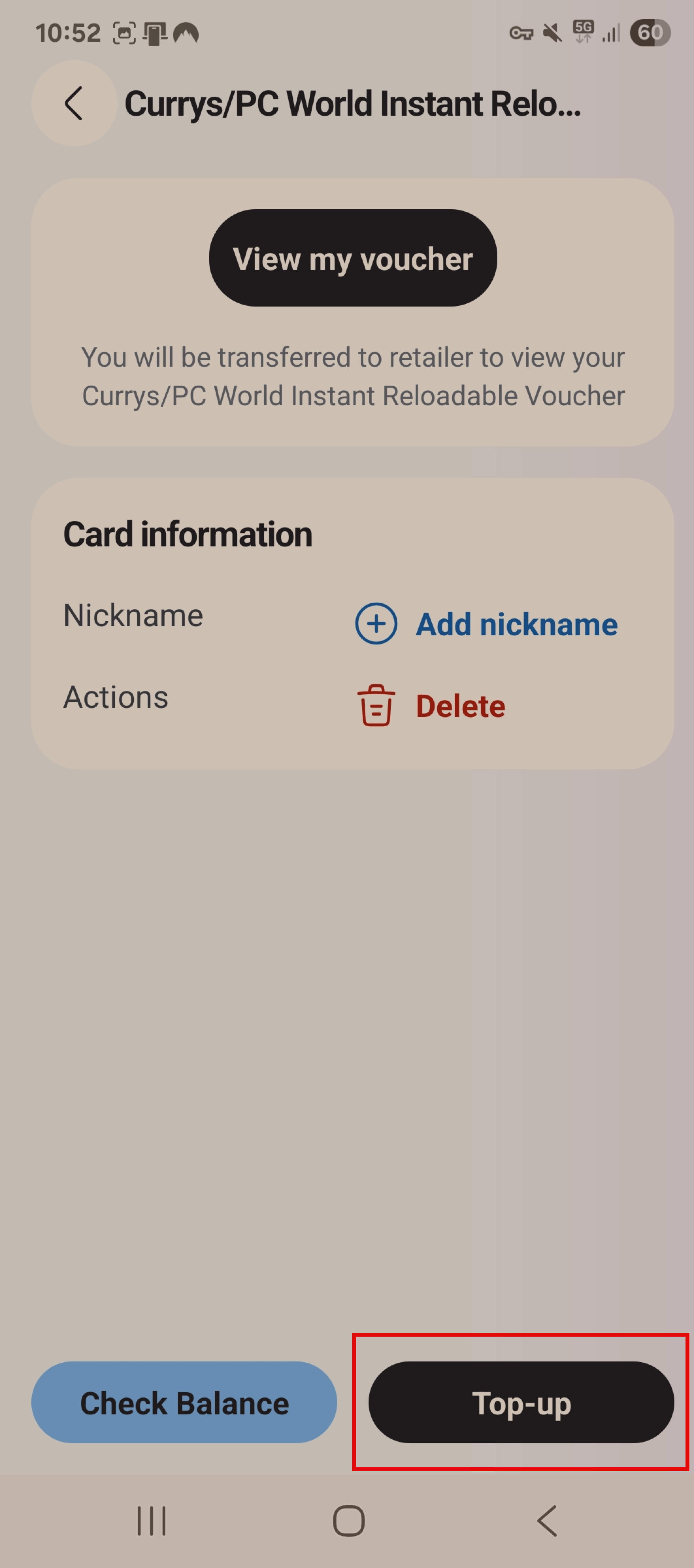Check Balance of the voucher
This screenshot has height=1568, width=694.
click(x=184, y=1402)
